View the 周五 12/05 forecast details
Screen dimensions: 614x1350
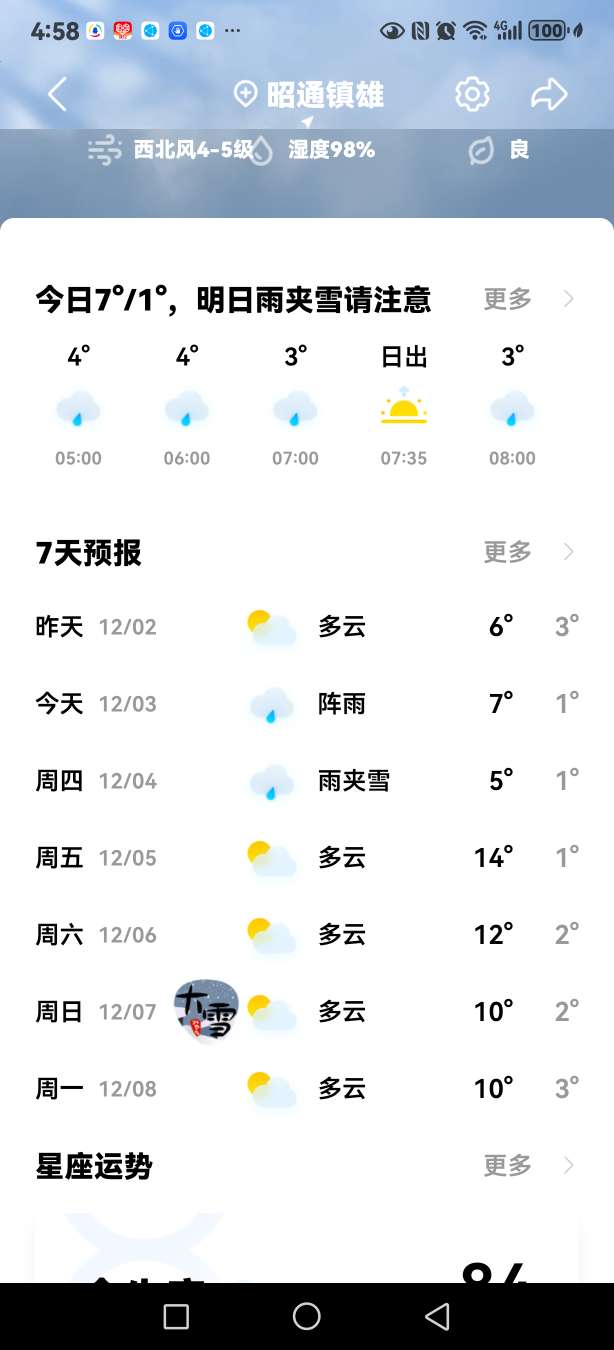(306, 858)
